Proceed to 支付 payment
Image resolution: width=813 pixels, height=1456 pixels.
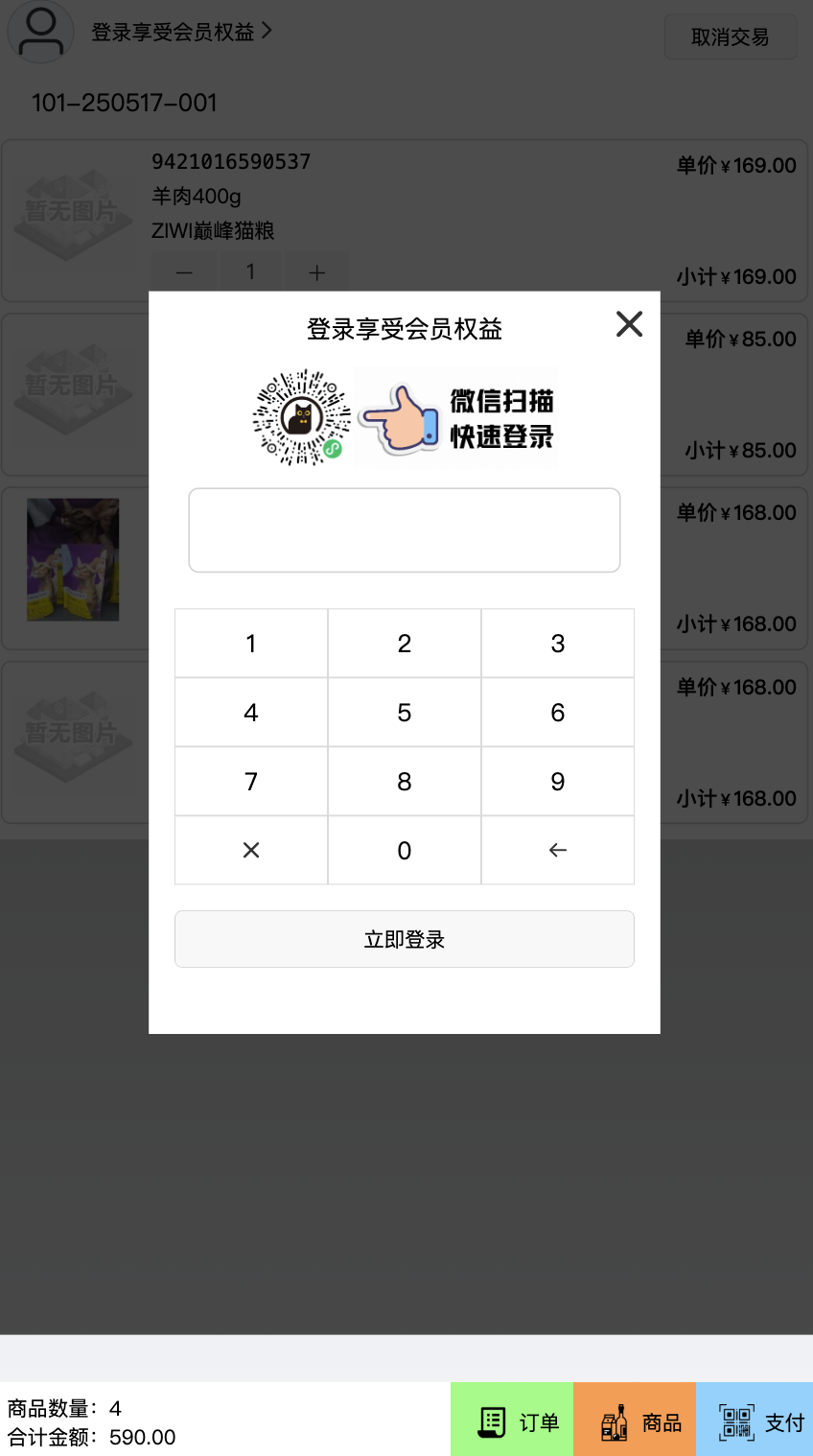click(x=755, y=1421)
